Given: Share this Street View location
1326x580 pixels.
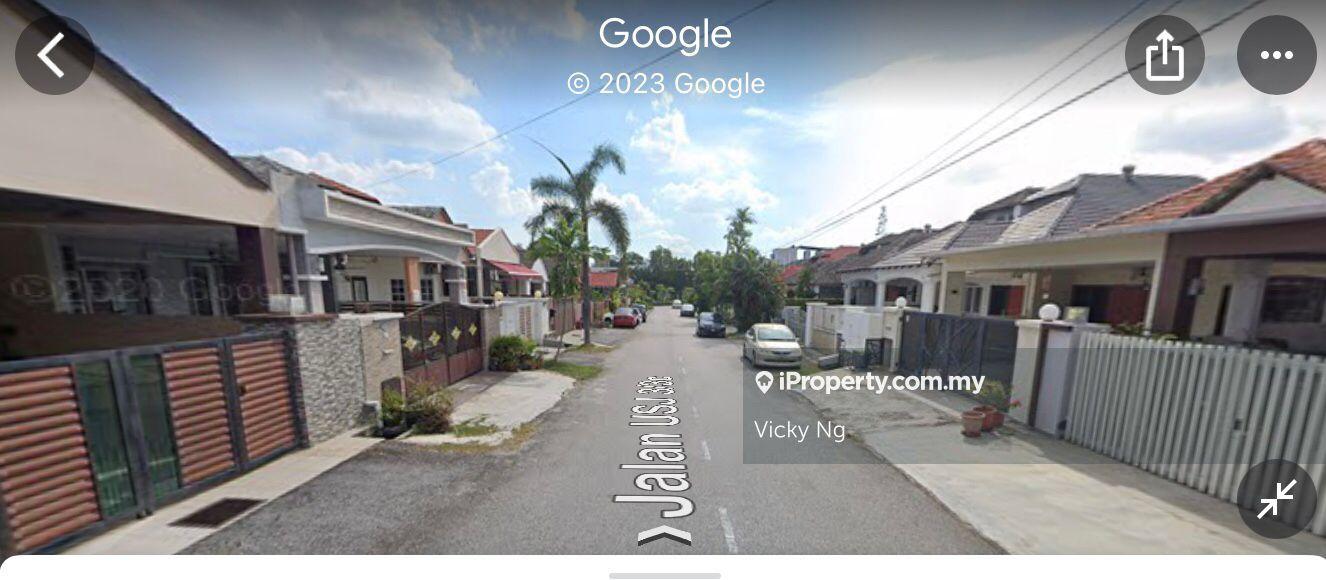Looking at the screenshot, I should (1164, 55).
